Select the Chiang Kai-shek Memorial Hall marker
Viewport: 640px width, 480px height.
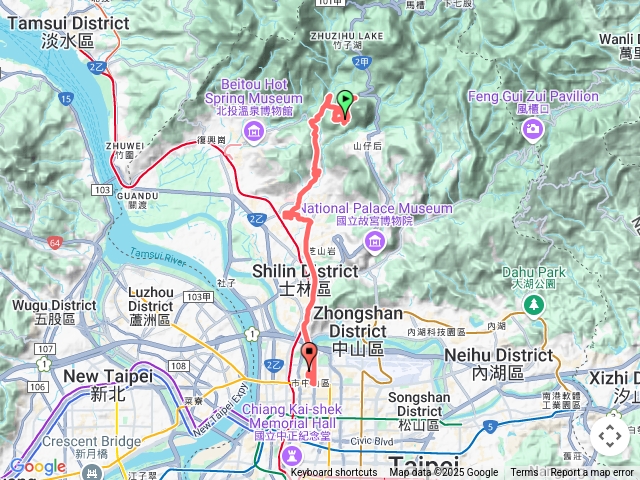point(293,456)
